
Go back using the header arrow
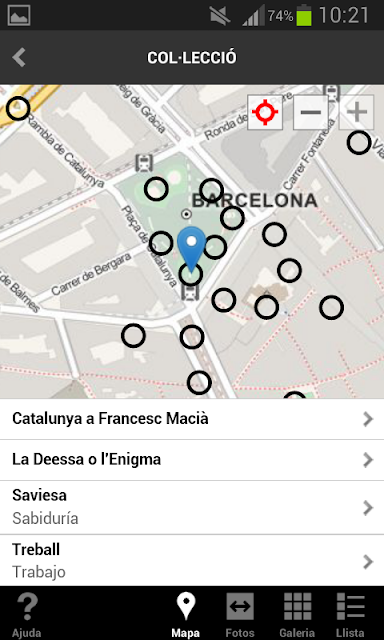pyautogui.click(x=19, y=58)
